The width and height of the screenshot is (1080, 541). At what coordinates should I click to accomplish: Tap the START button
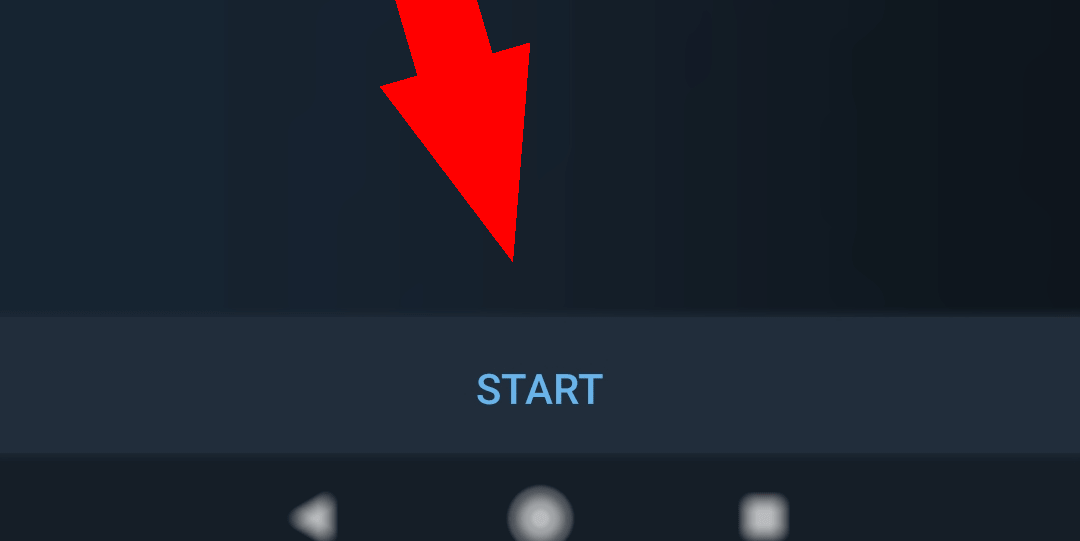539,389
